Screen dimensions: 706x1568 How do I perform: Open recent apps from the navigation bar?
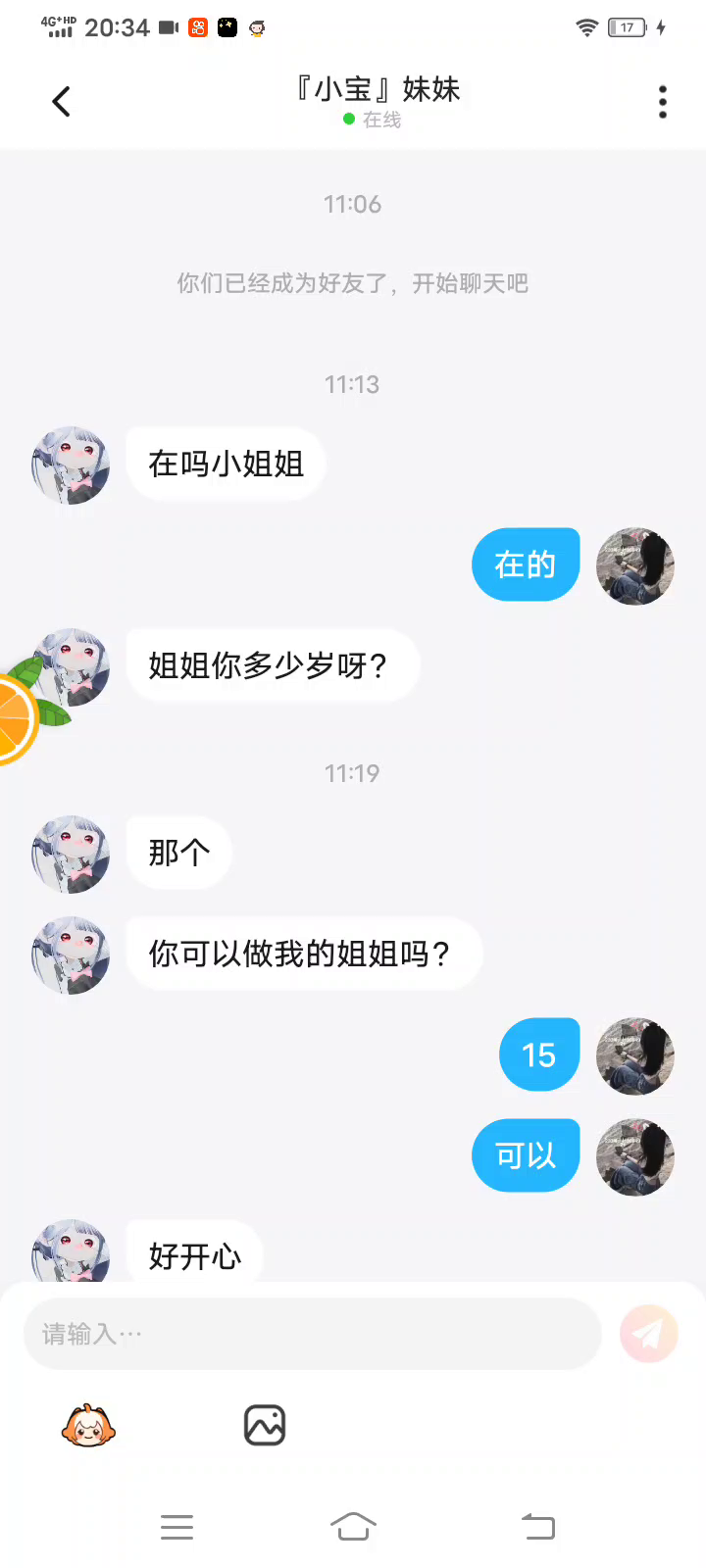pyautogui.click(x=176, y=1527)
